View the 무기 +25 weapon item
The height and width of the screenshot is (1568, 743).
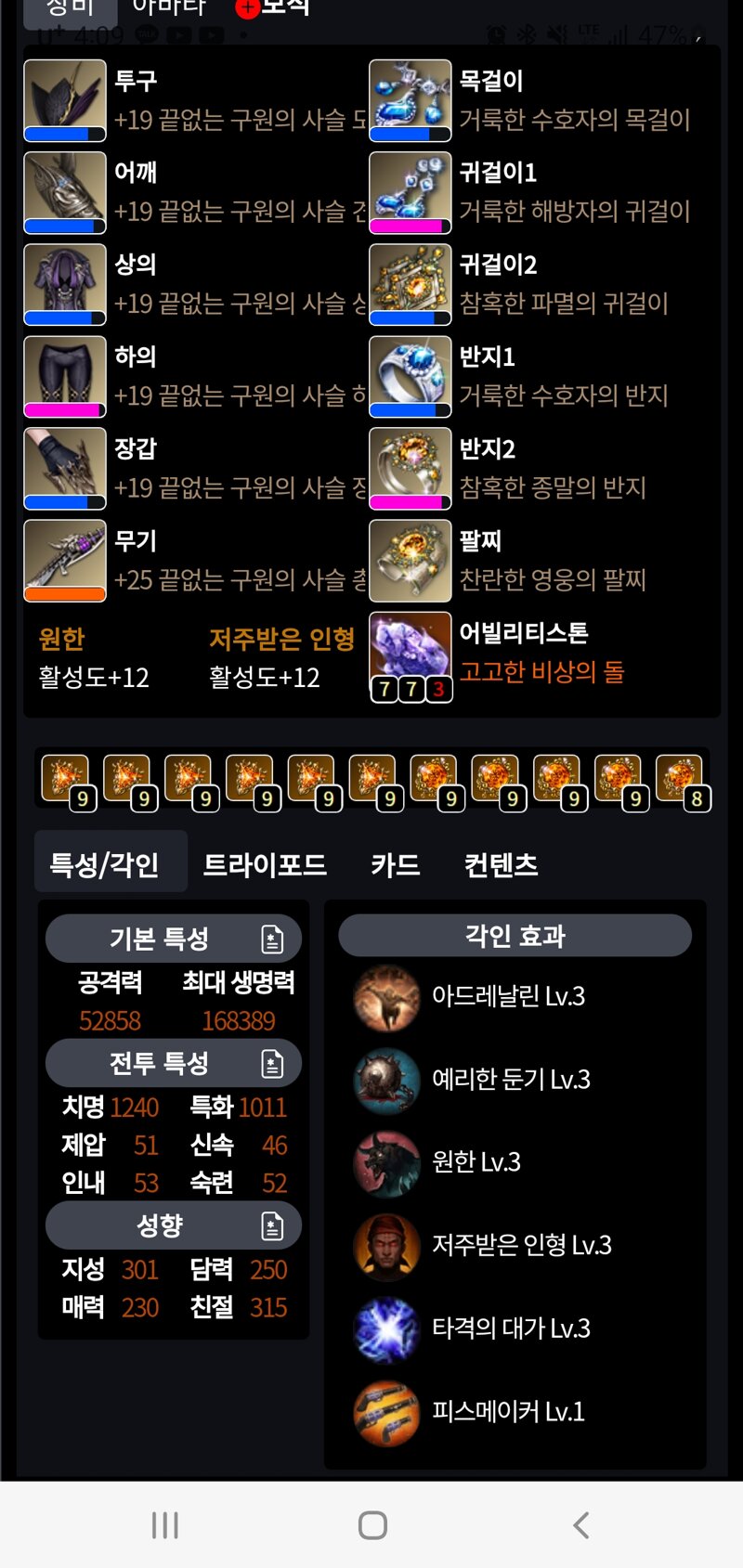pos(195,561)
